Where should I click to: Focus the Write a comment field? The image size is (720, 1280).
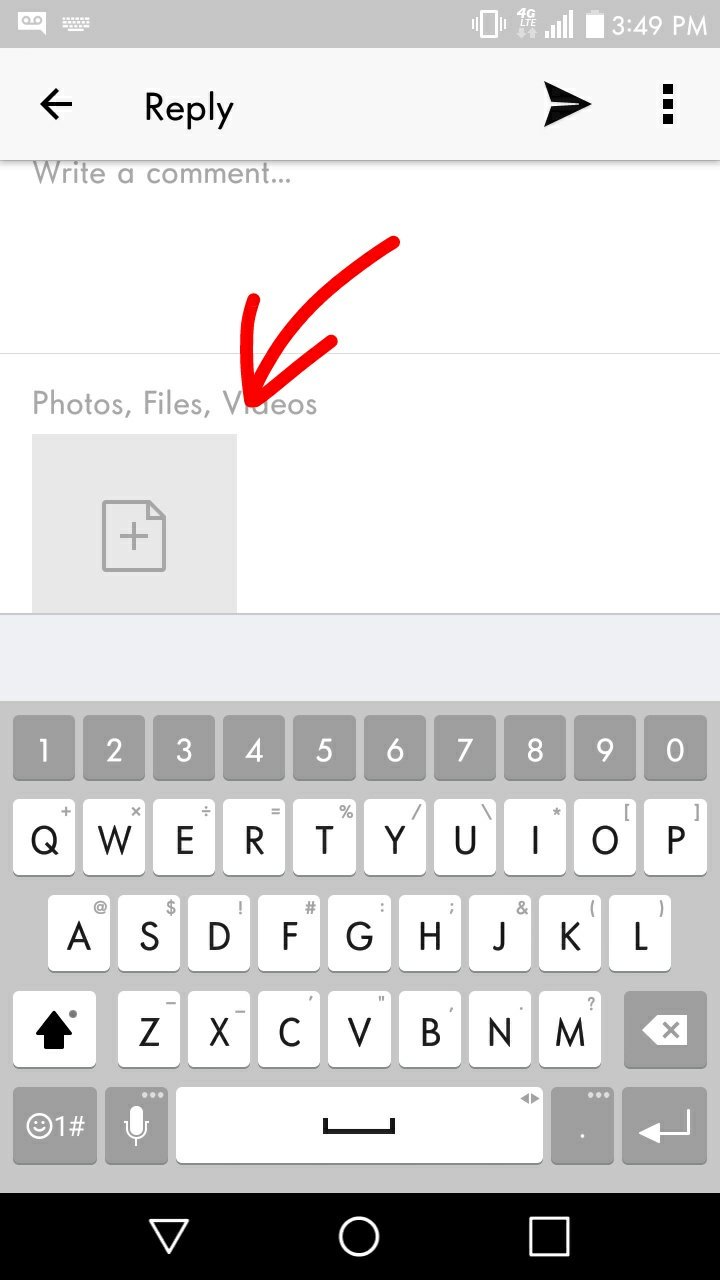360,256
